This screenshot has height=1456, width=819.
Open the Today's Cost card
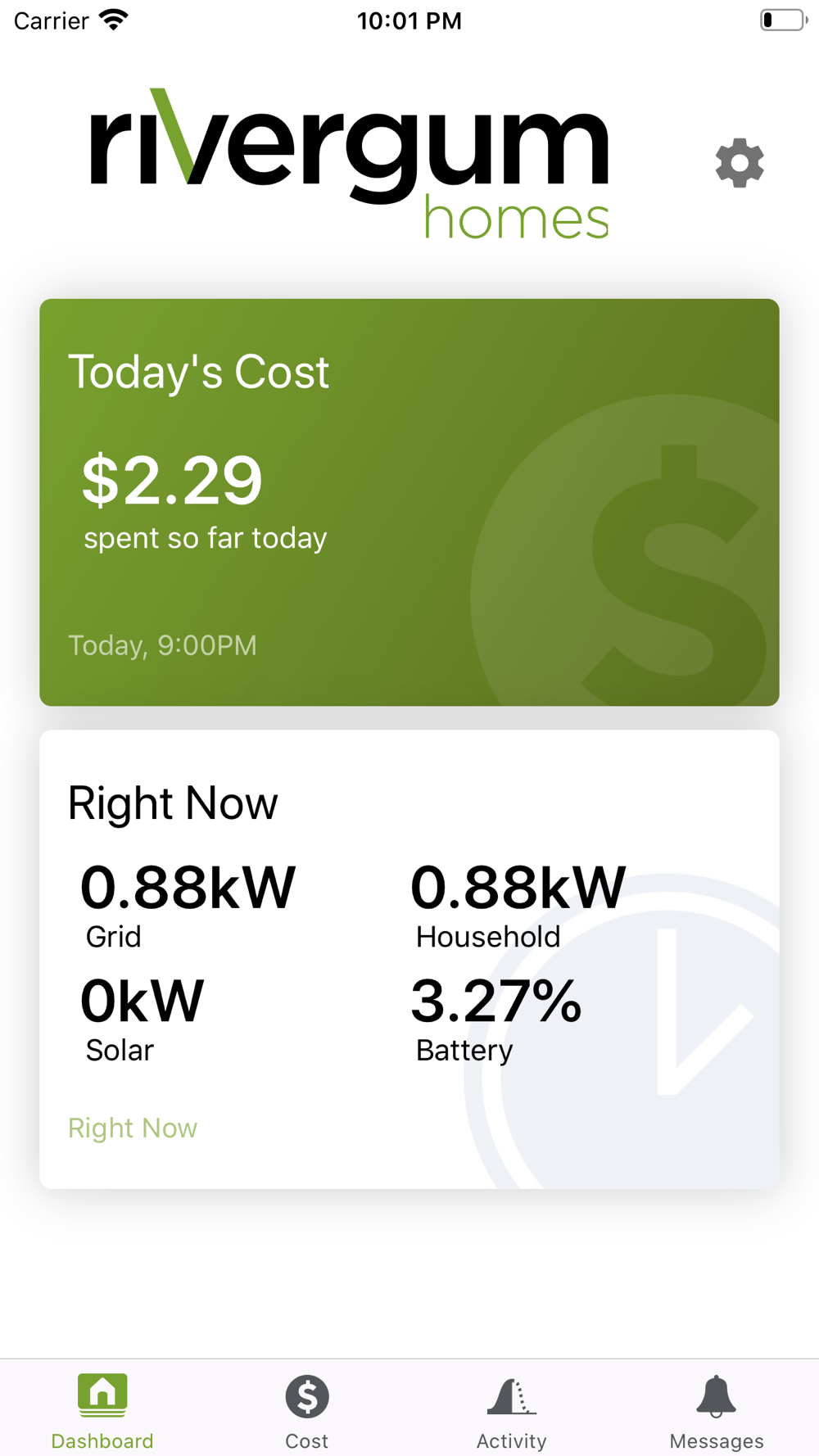pos(409,502)
